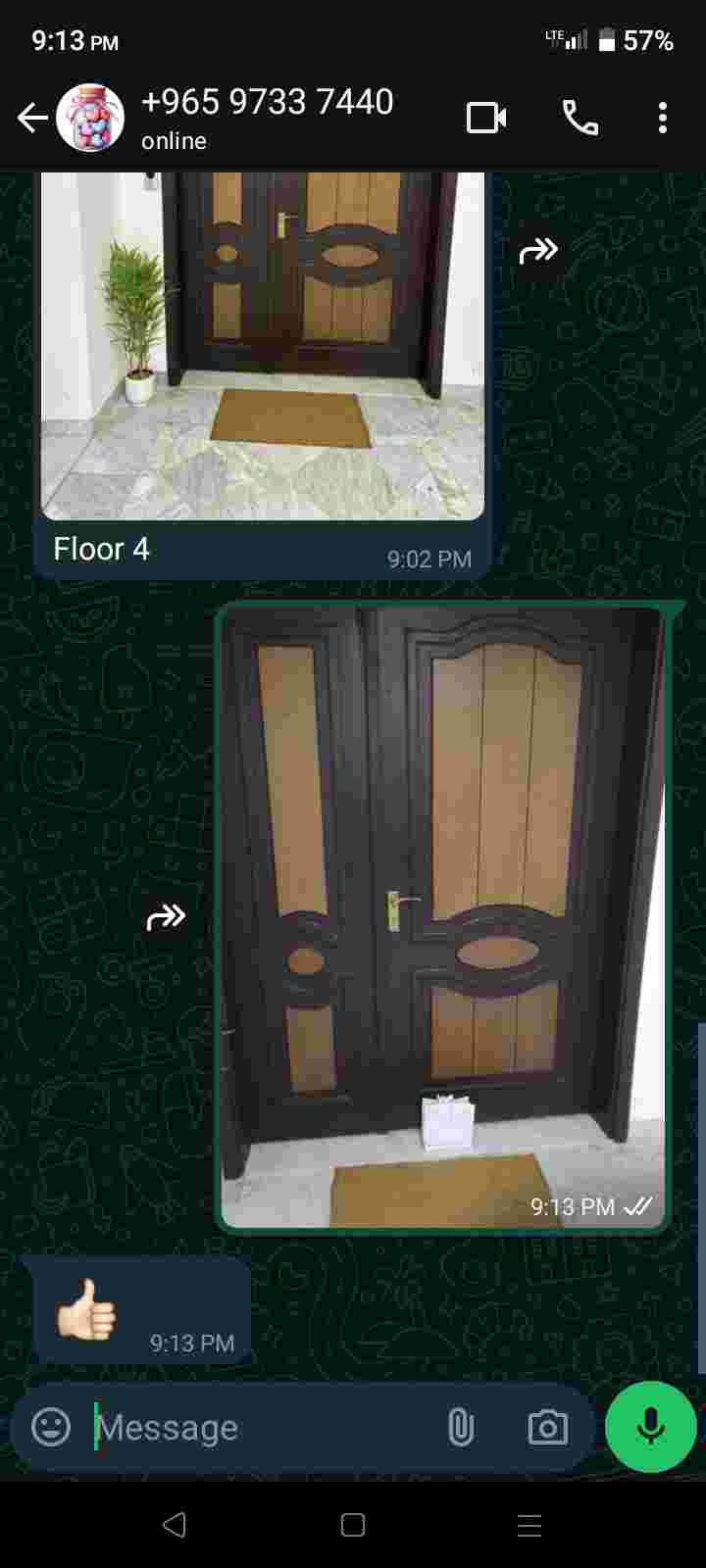Open the overflow menu

point(663,119)
